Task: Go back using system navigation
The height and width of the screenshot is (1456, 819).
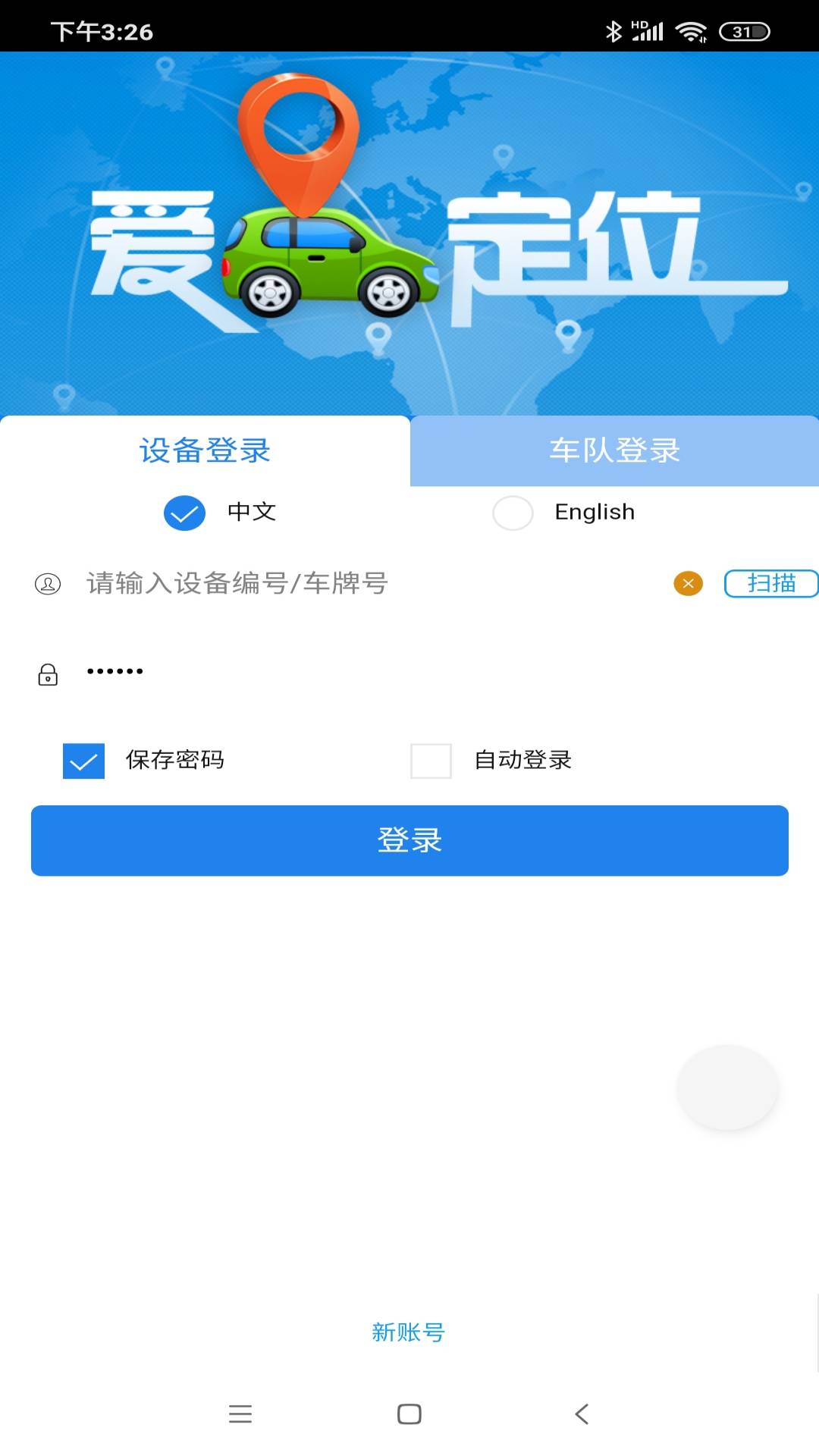Action: [x=582, y=1414]
